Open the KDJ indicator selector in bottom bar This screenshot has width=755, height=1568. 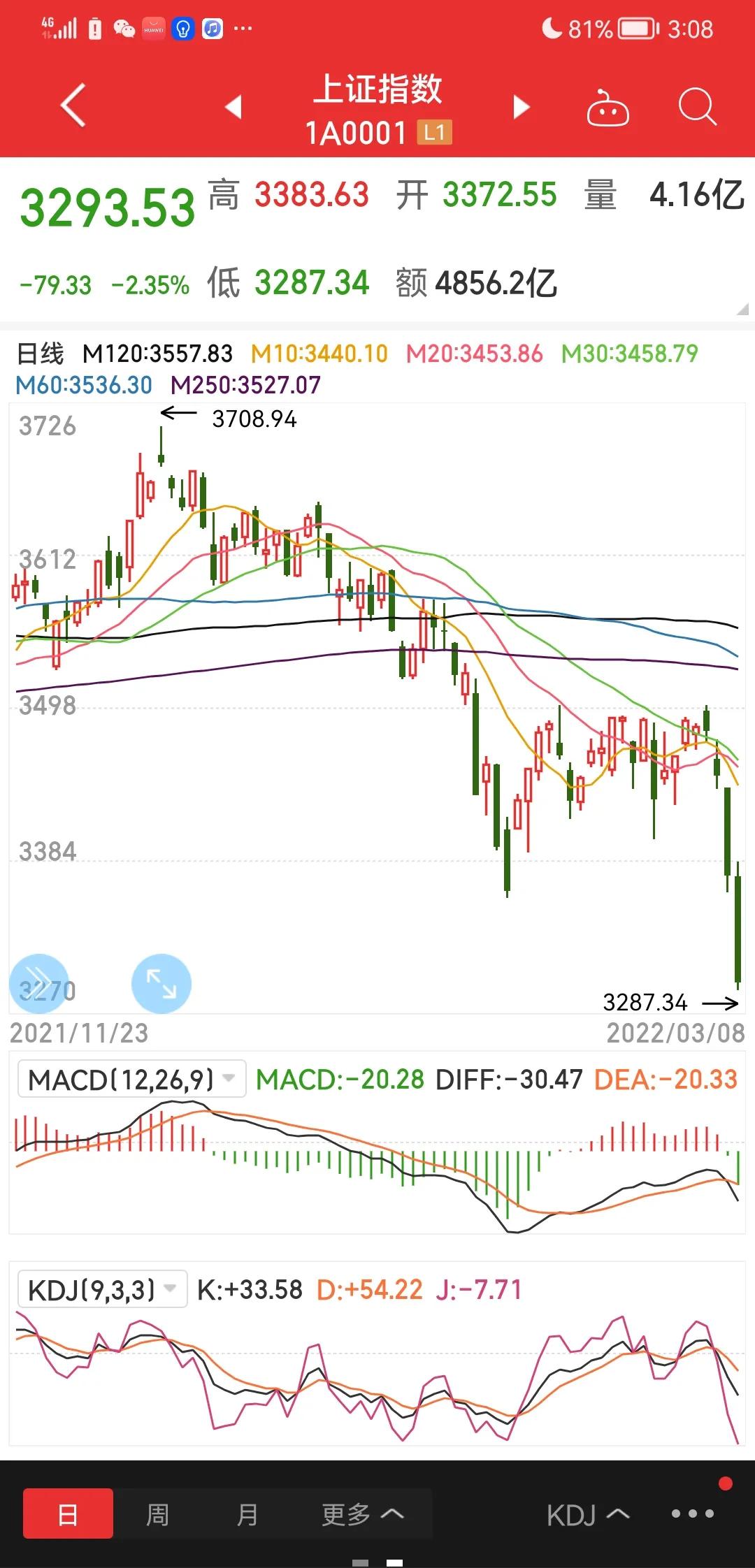[587, 1515]
